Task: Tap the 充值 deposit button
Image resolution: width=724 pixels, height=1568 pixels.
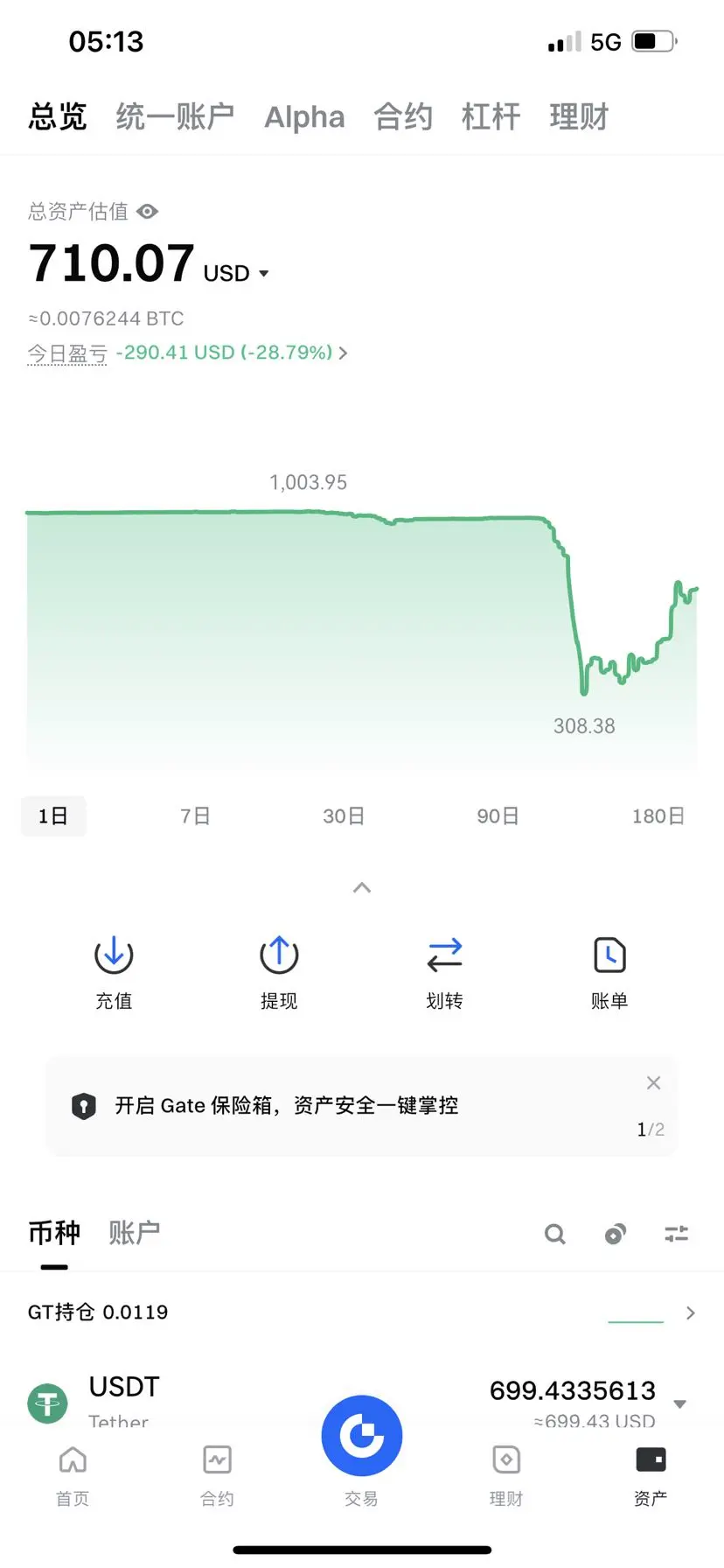Action: (114, 973)
